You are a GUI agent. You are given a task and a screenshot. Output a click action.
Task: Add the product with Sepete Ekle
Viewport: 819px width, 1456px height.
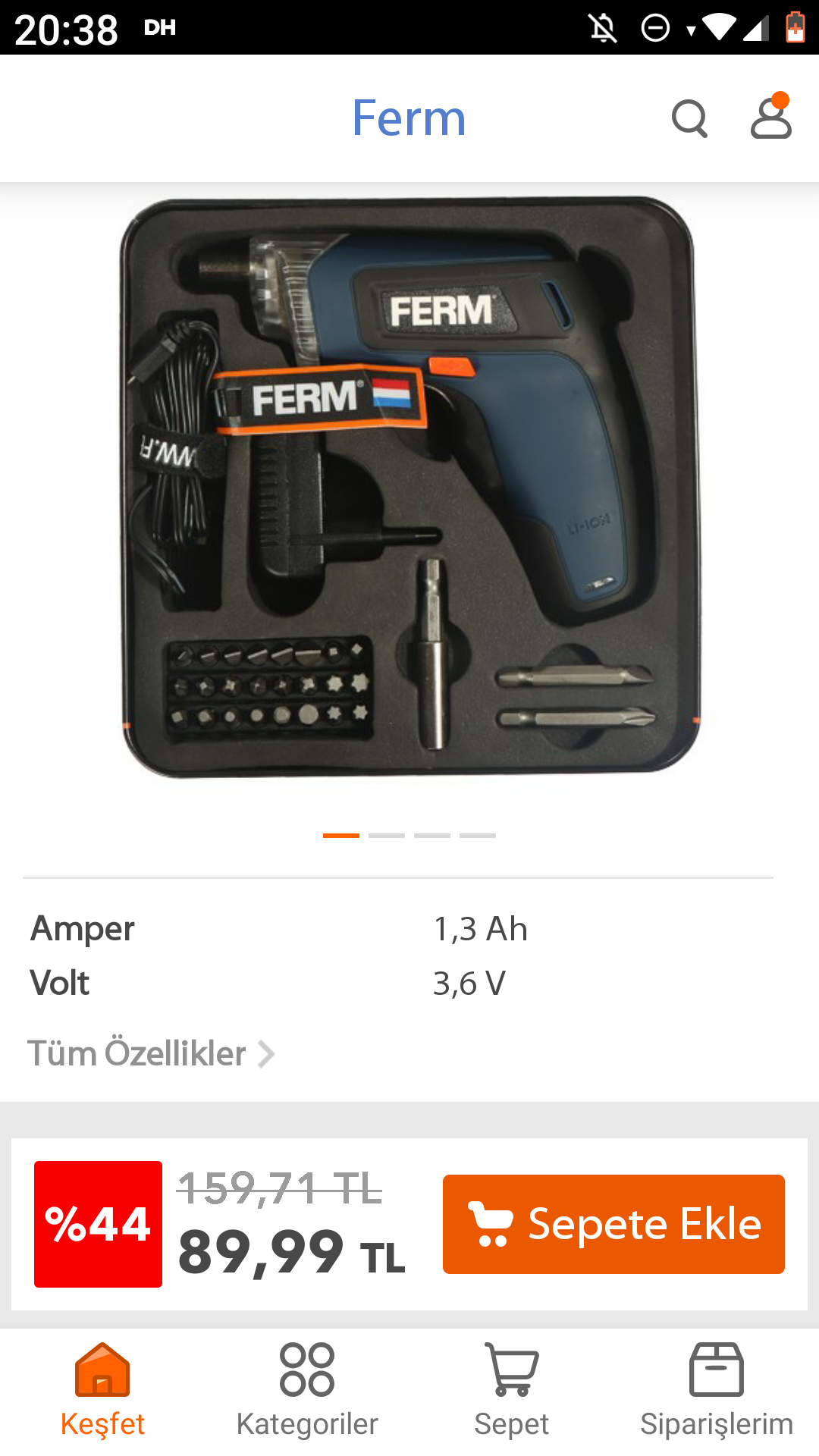[x=613, y=1224]
